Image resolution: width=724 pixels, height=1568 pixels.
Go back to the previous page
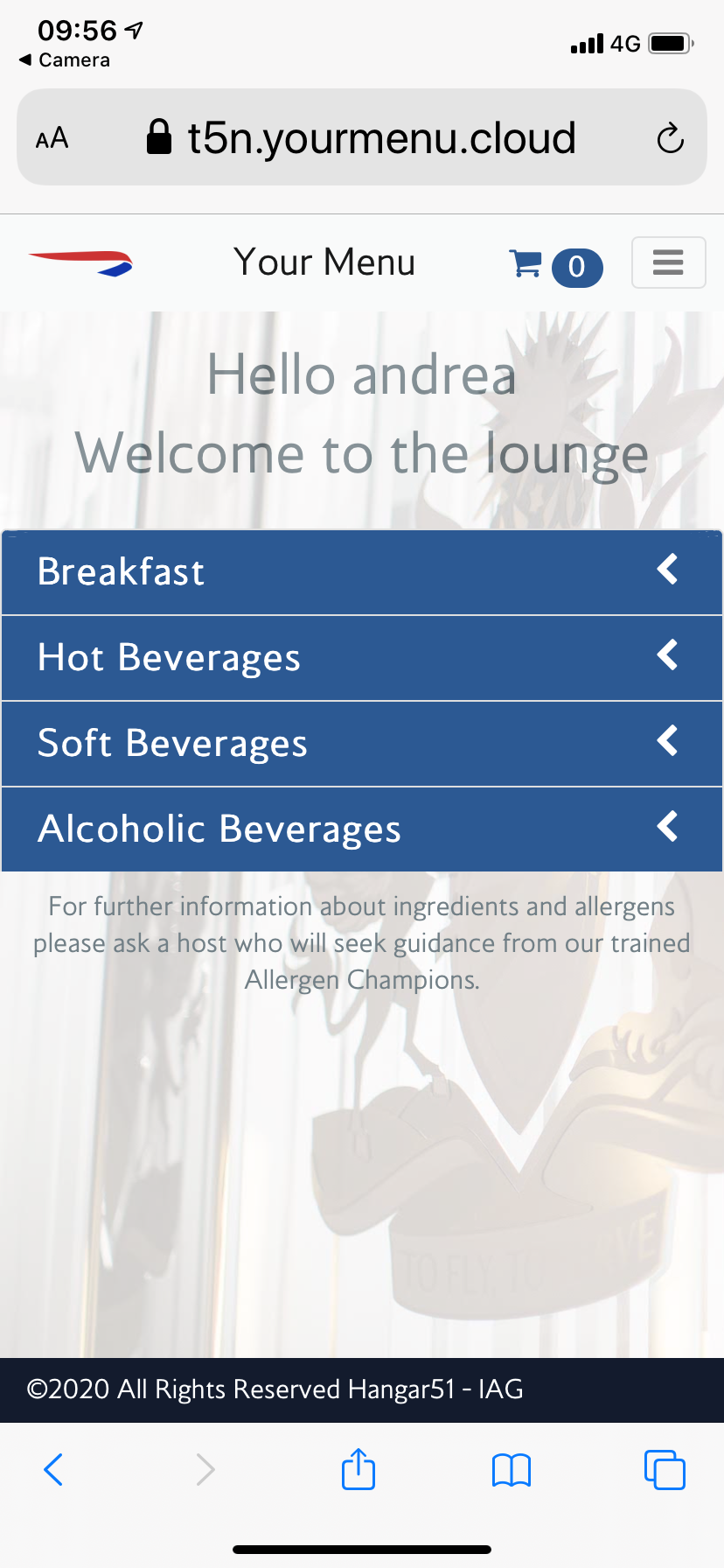[53, 1469]
